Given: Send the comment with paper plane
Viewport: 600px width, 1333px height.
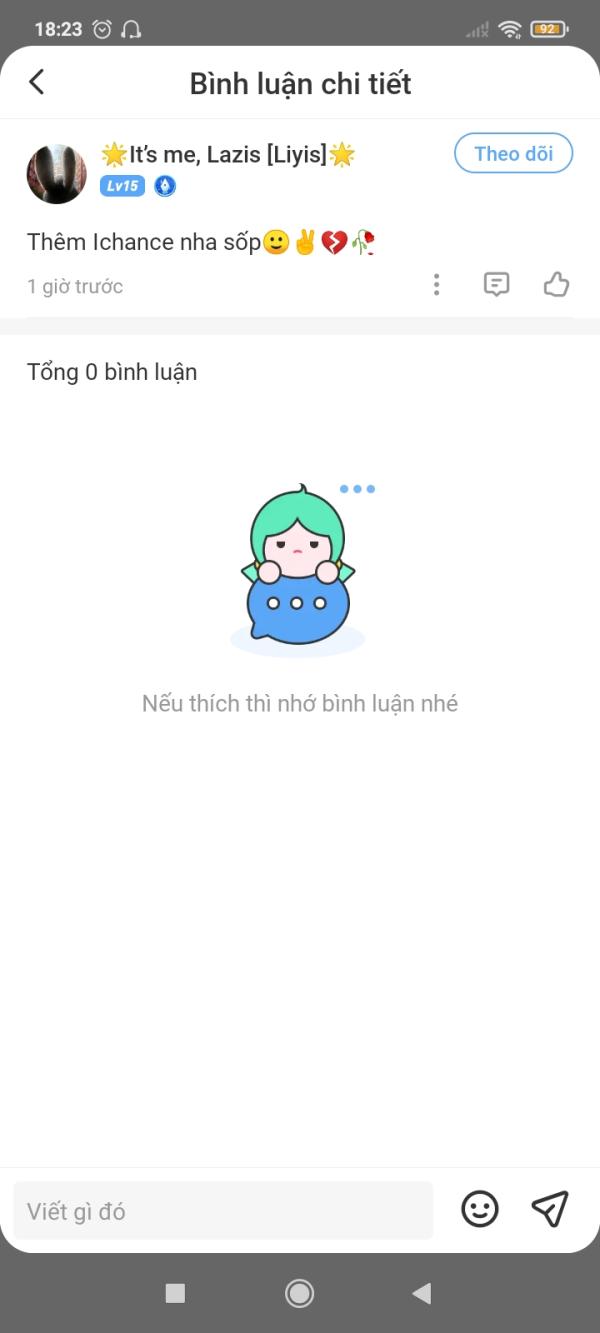Looking at the screenshot, I should 549,1210.
